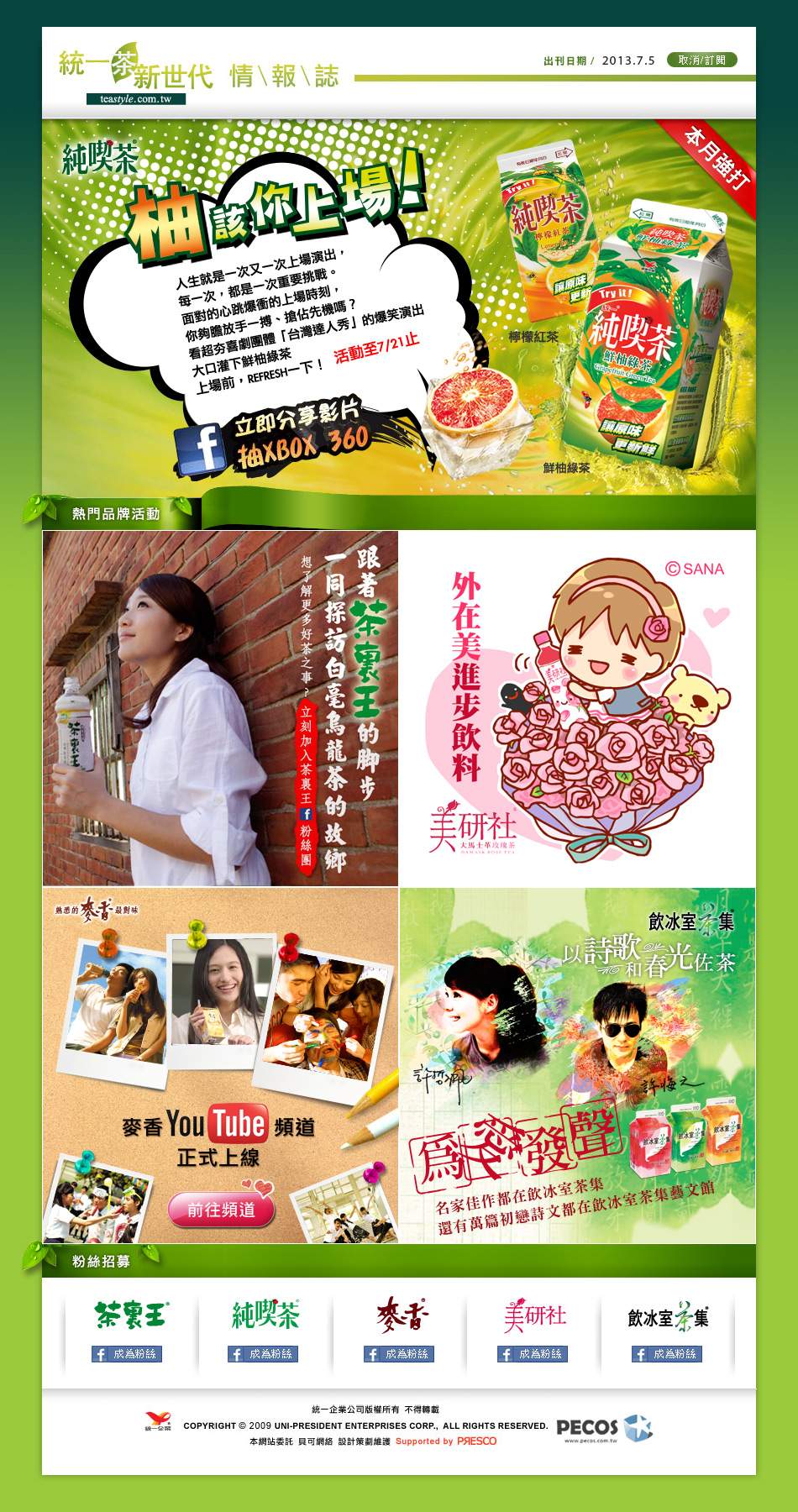
Task: Open the PECOS website link in footer
Action: 603,1427
